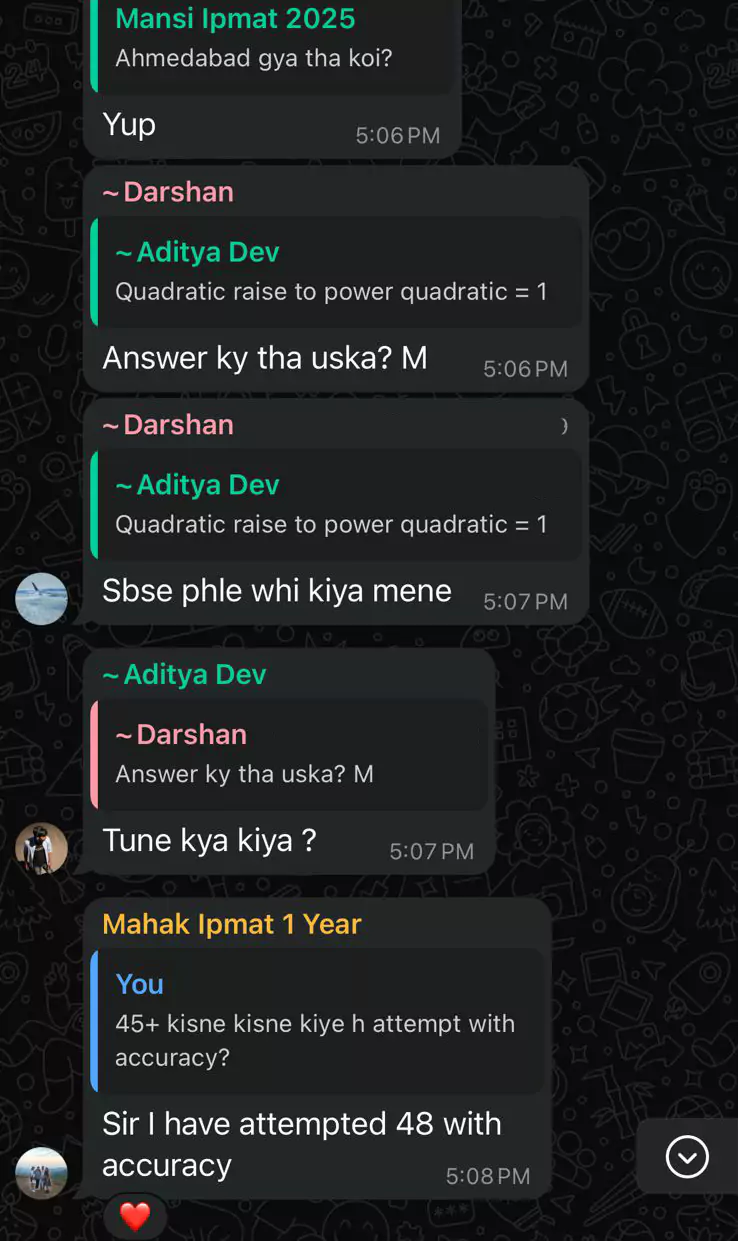Tap sender name Aditya Dev on 5:07 PM message
This screenshot has height=1241, width=738.
185,675
